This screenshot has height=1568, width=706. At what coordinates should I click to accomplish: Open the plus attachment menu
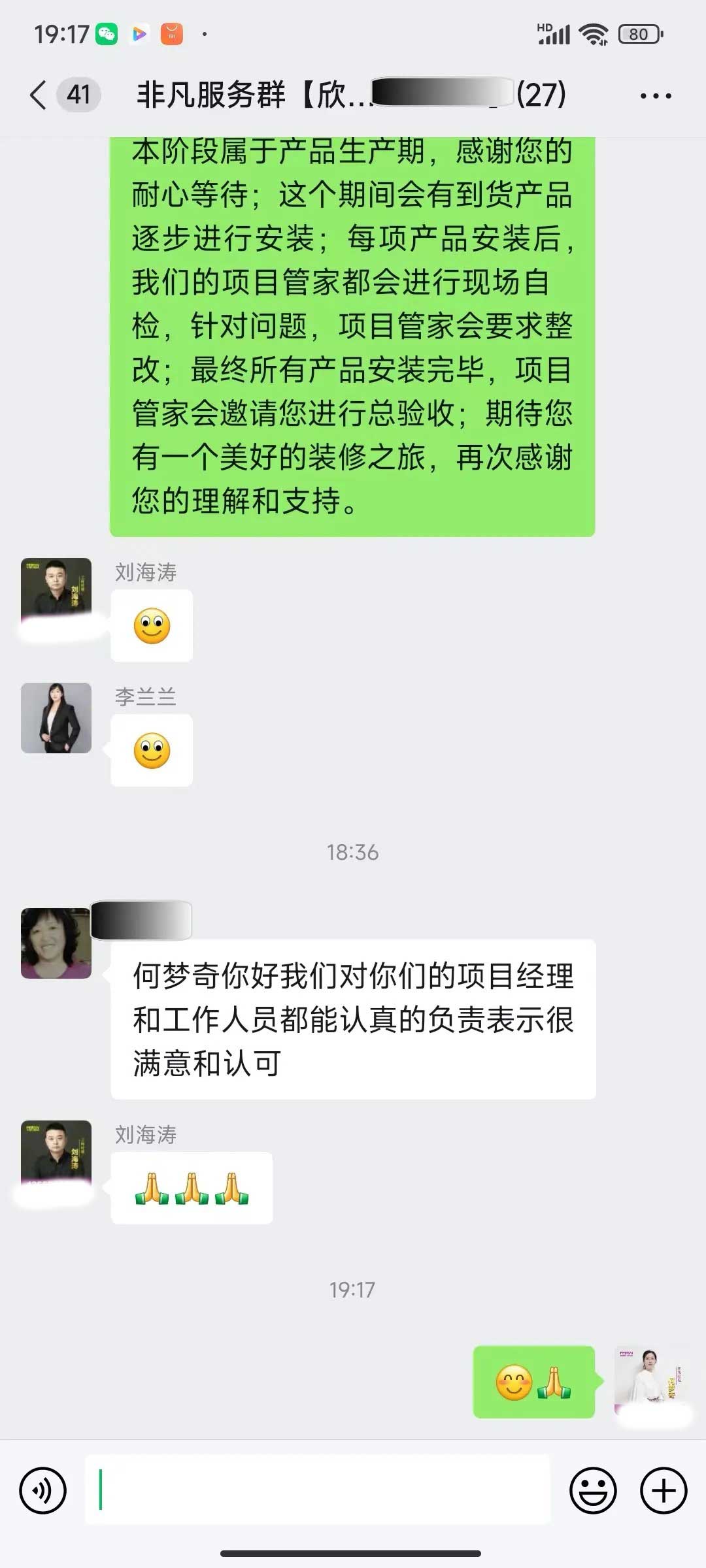pyautogui.click(x=664, y=1490)
